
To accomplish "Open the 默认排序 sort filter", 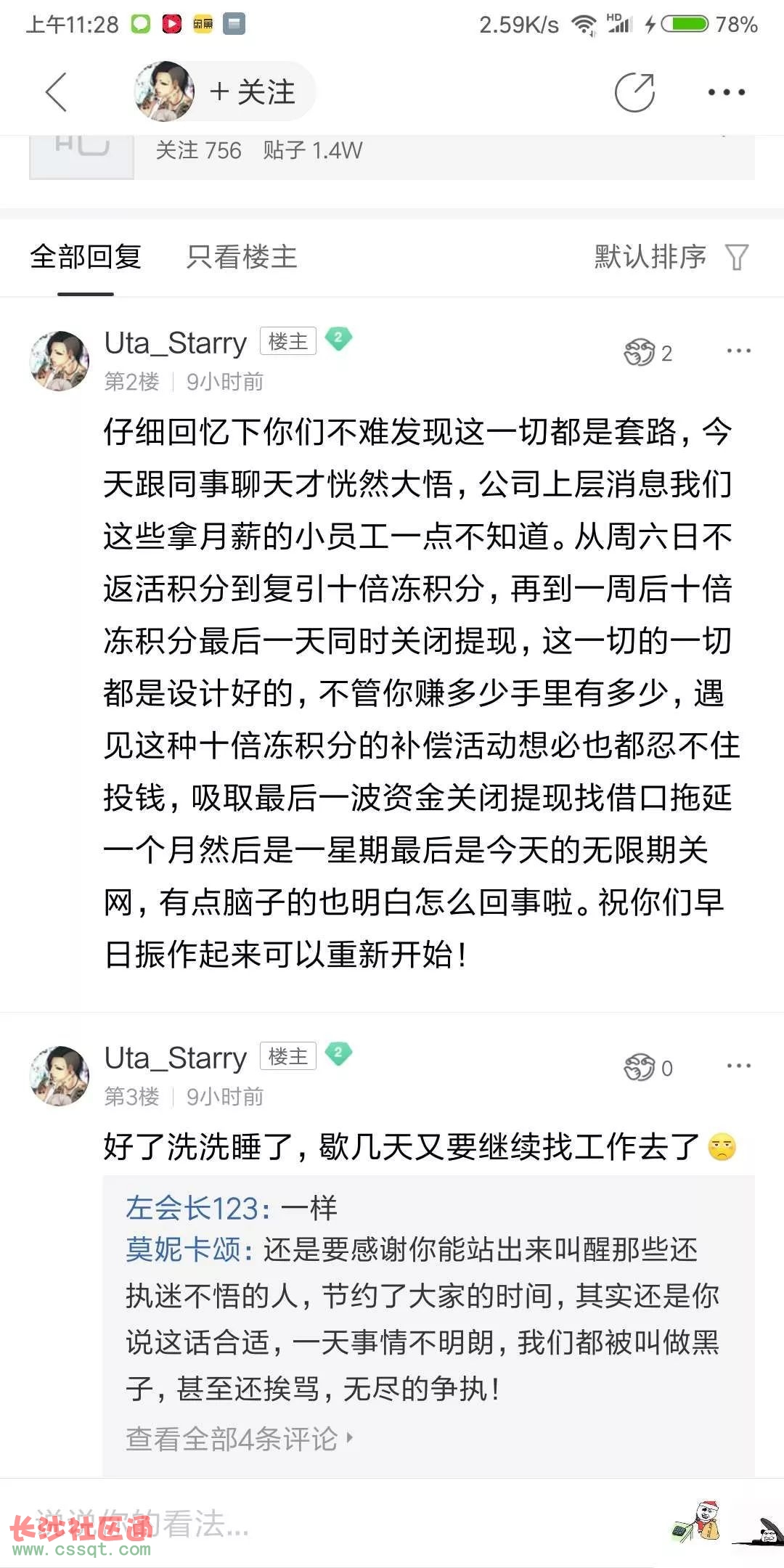I will 670,257.
